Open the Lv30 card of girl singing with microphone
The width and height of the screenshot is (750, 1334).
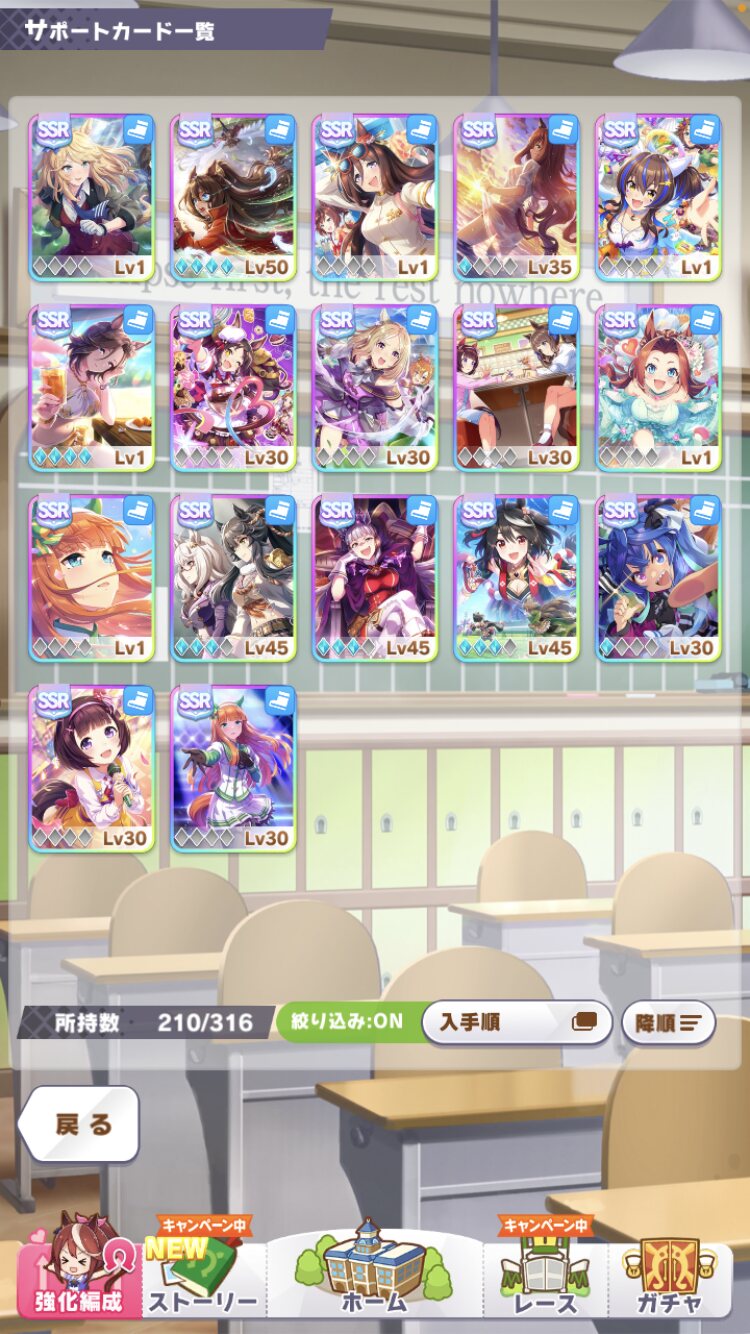[91, 768]
